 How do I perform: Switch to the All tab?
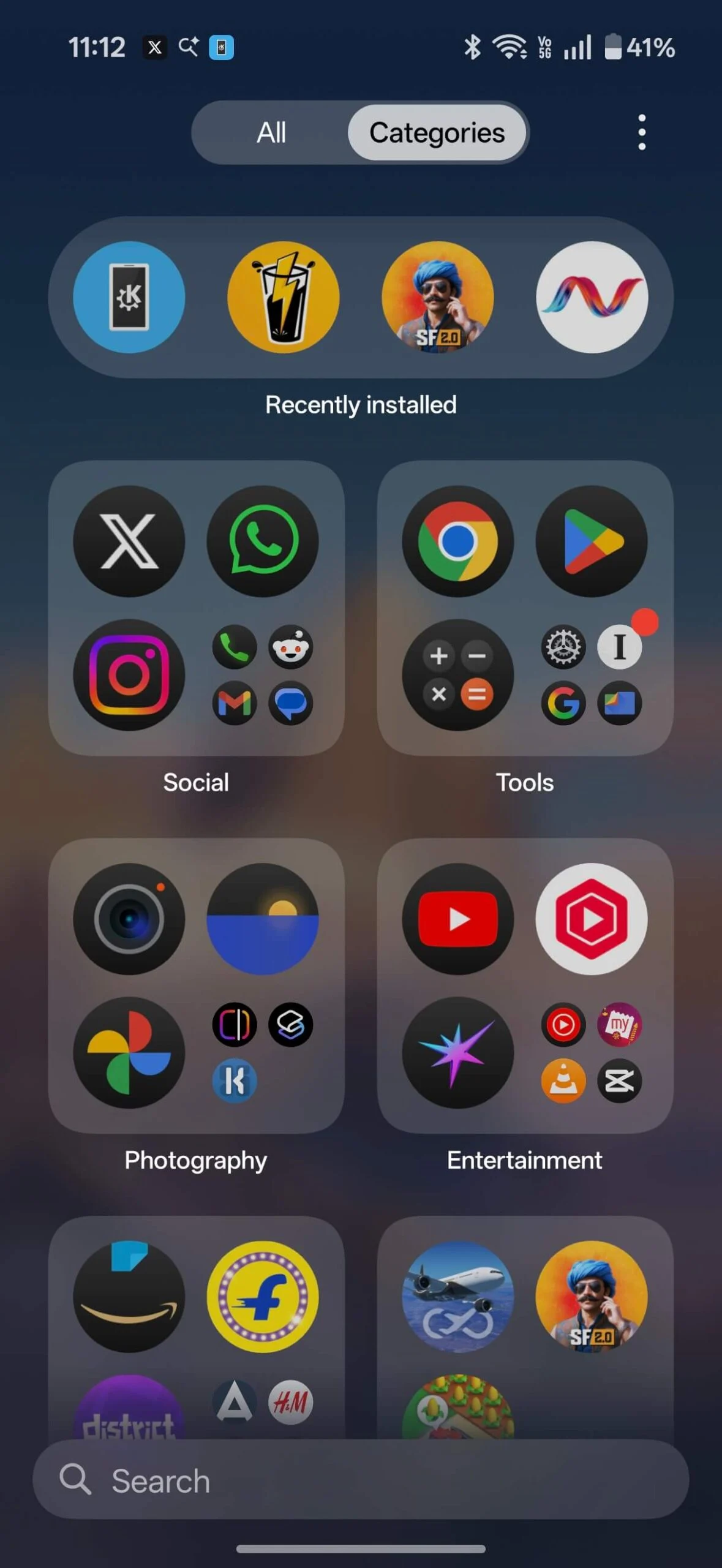(271, 132)
